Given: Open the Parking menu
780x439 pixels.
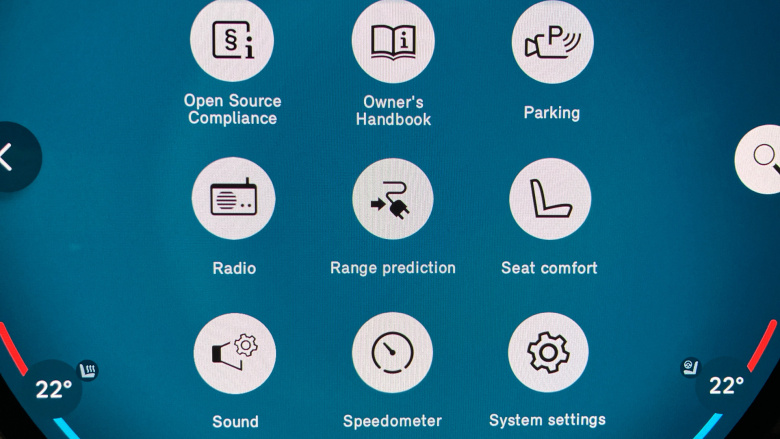Looking at the screenshot, I should click(x=552, y=41).
